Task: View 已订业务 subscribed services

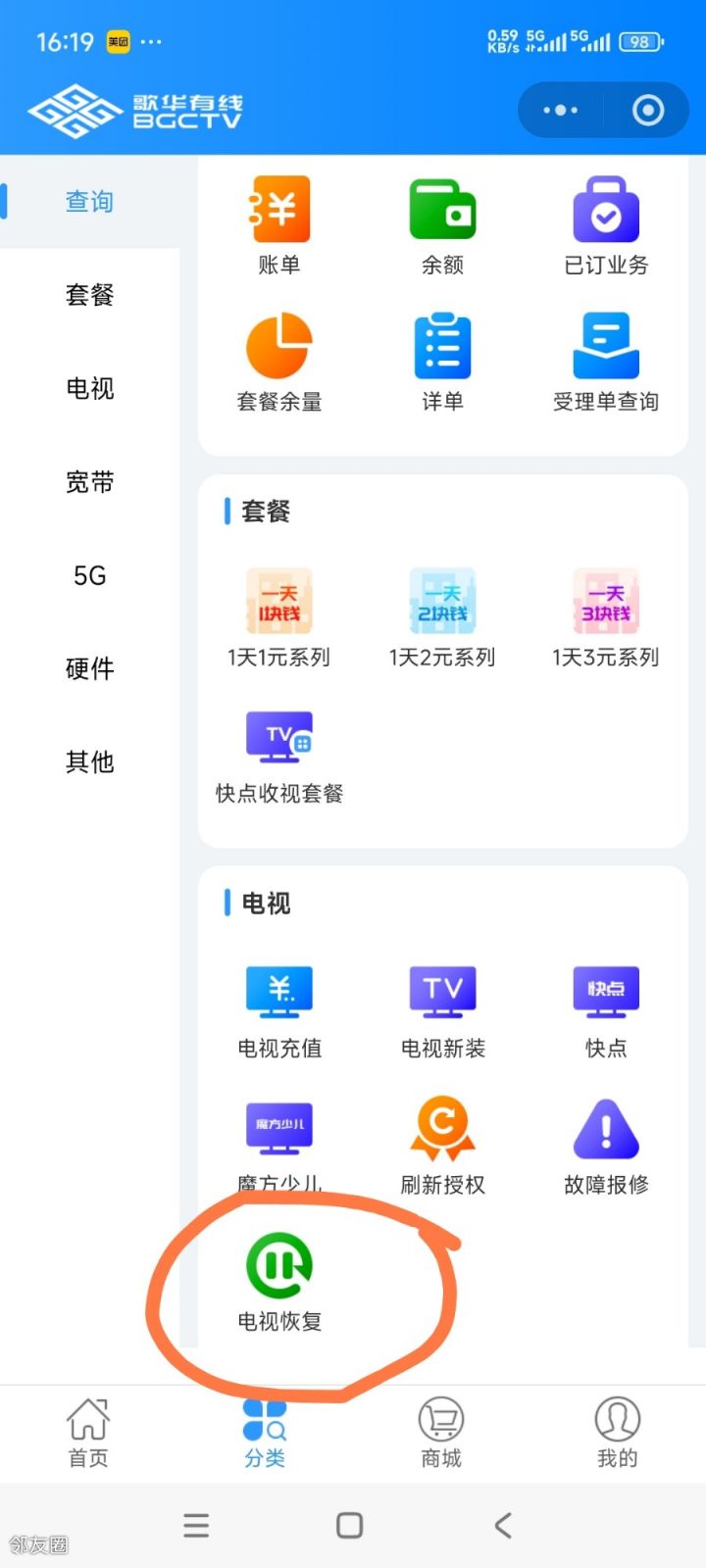Action: [606, 225]
